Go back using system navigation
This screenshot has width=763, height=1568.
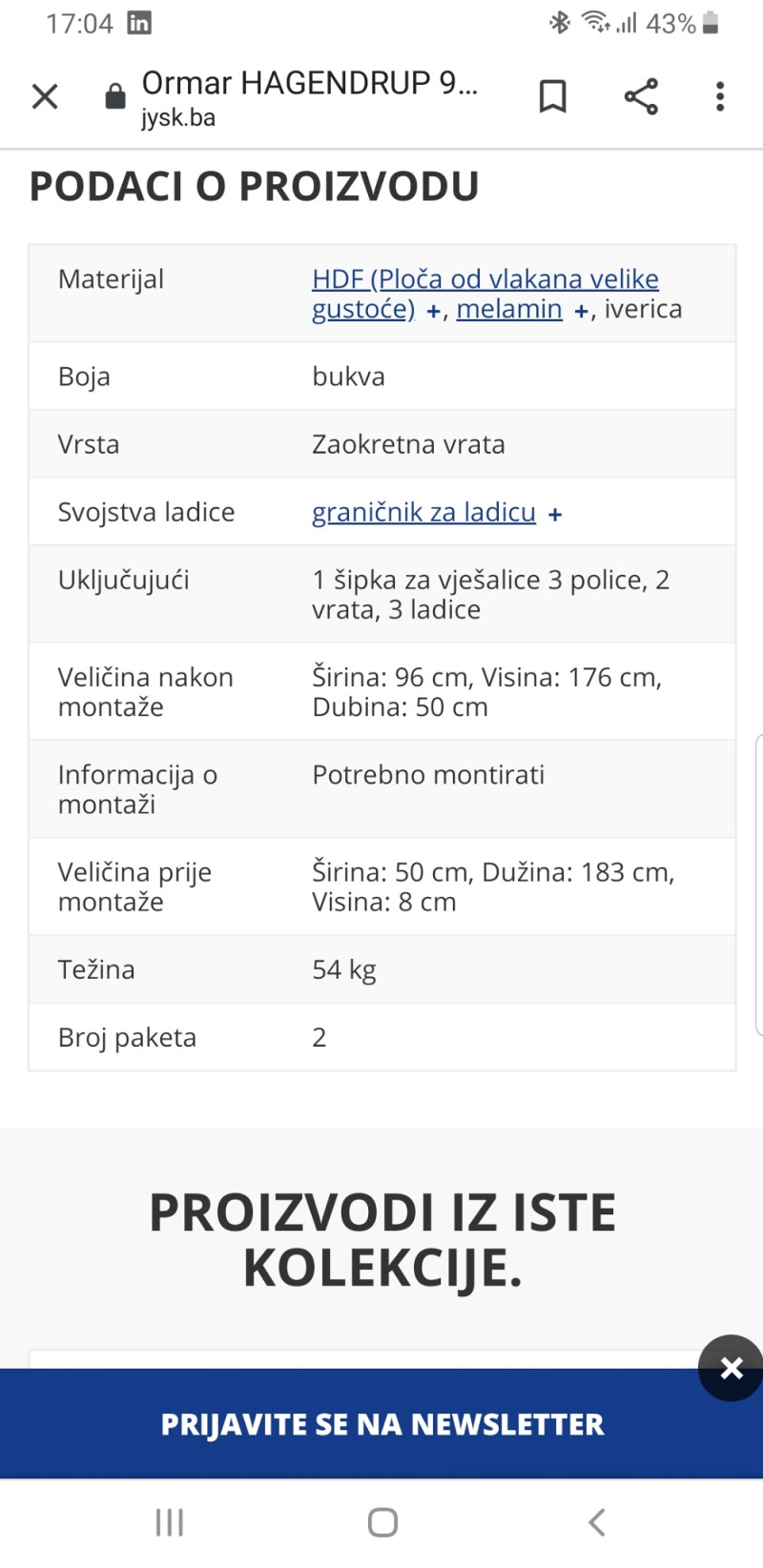597,1522
